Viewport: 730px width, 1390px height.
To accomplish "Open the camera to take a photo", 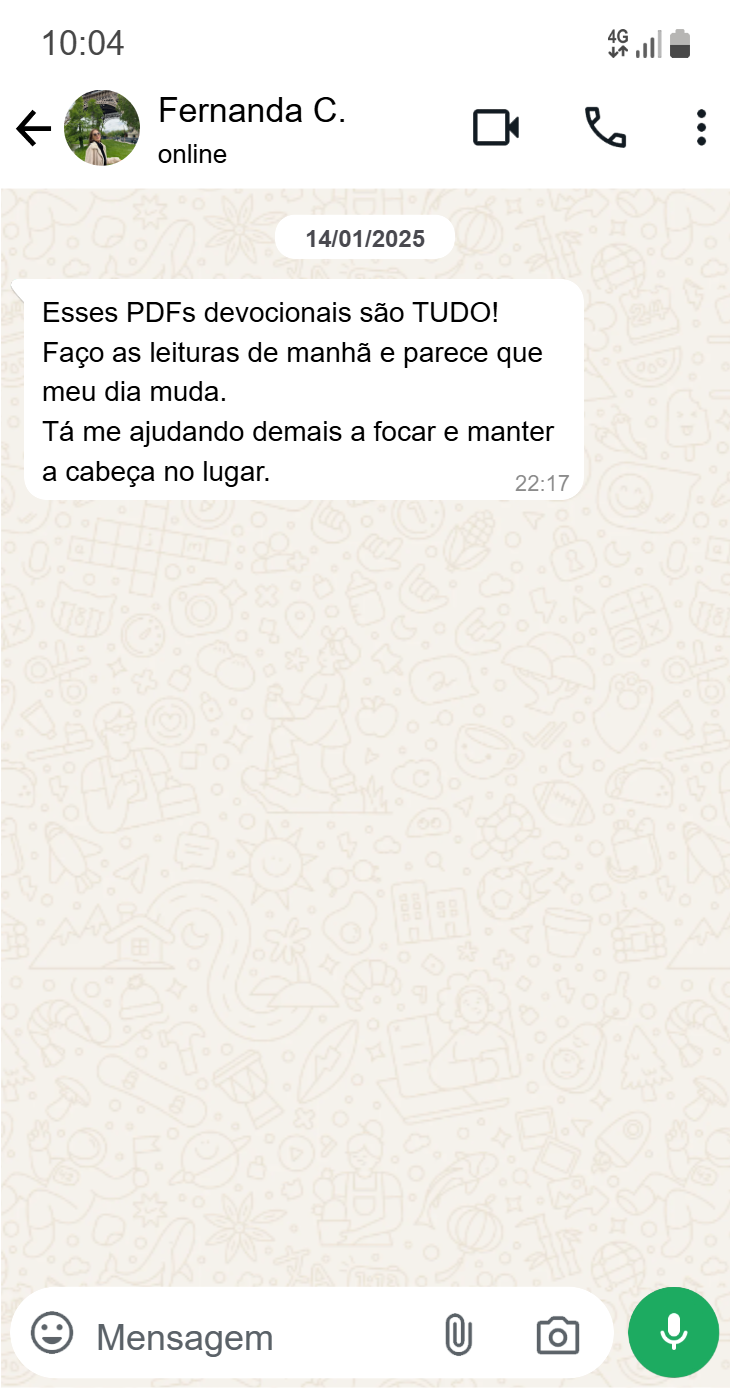I will (557, 1334).
